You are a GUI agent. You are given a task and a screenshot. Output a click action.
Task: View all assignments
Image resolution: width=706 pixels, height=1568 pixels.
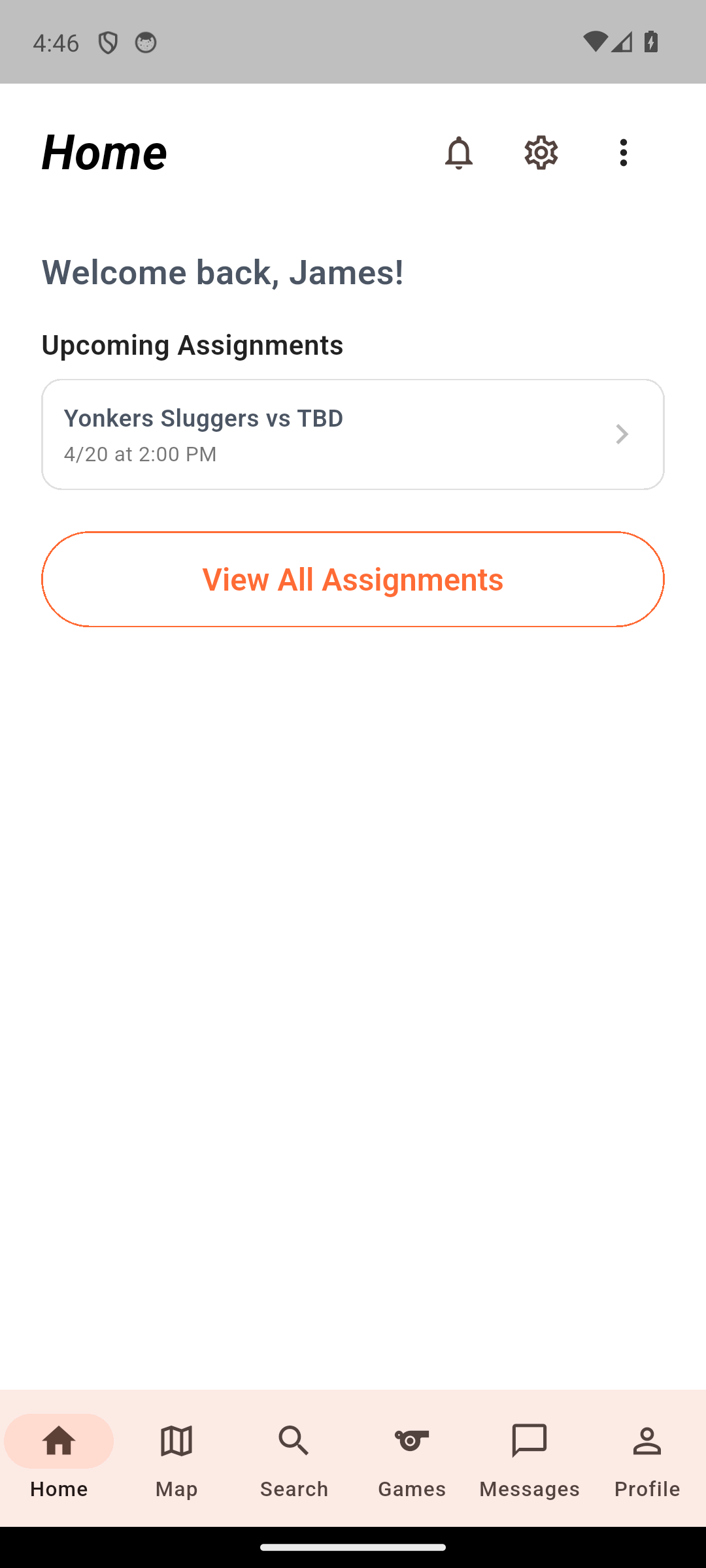pos(353,579)
